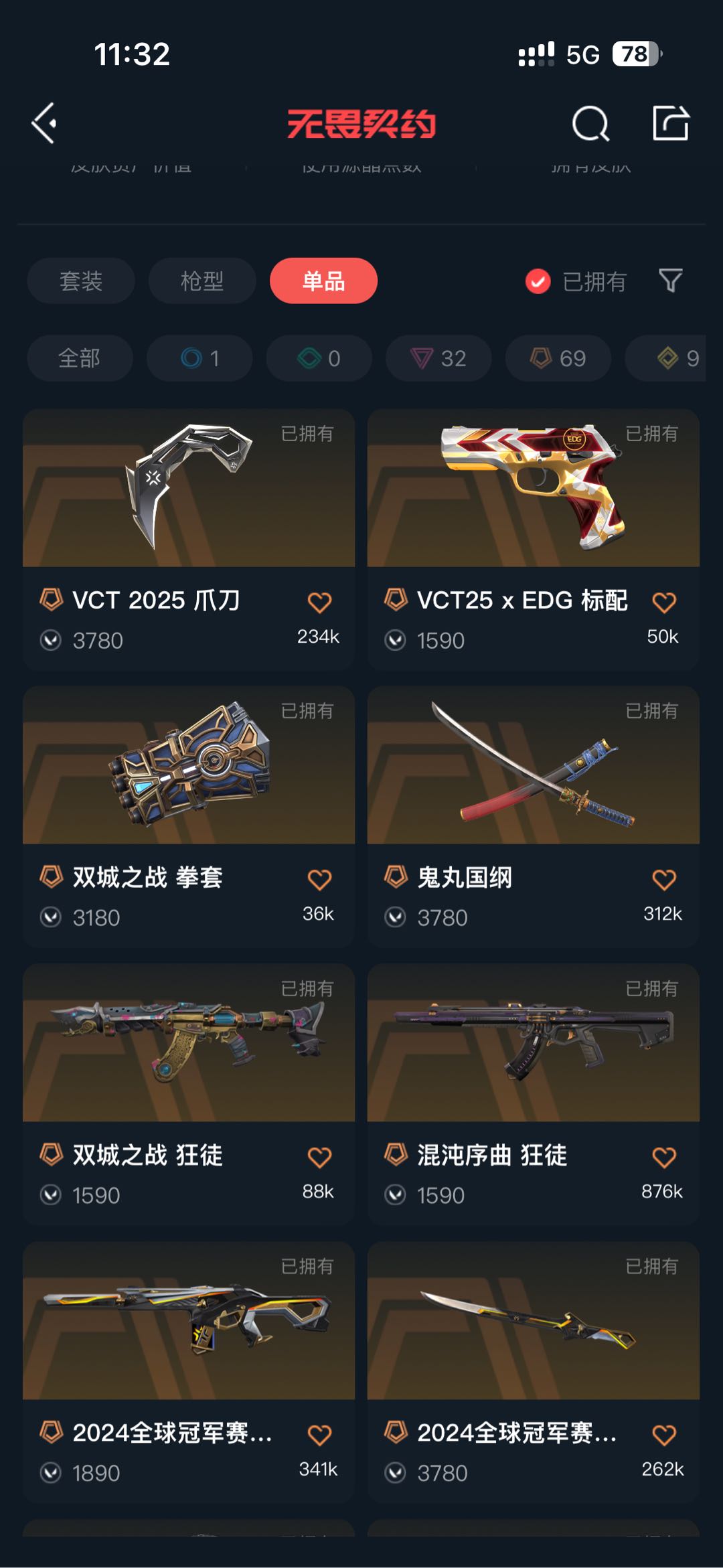The height and width of the screenshot is (1568, 723).
Task: Share this page via the header icon
Action: 670,123
